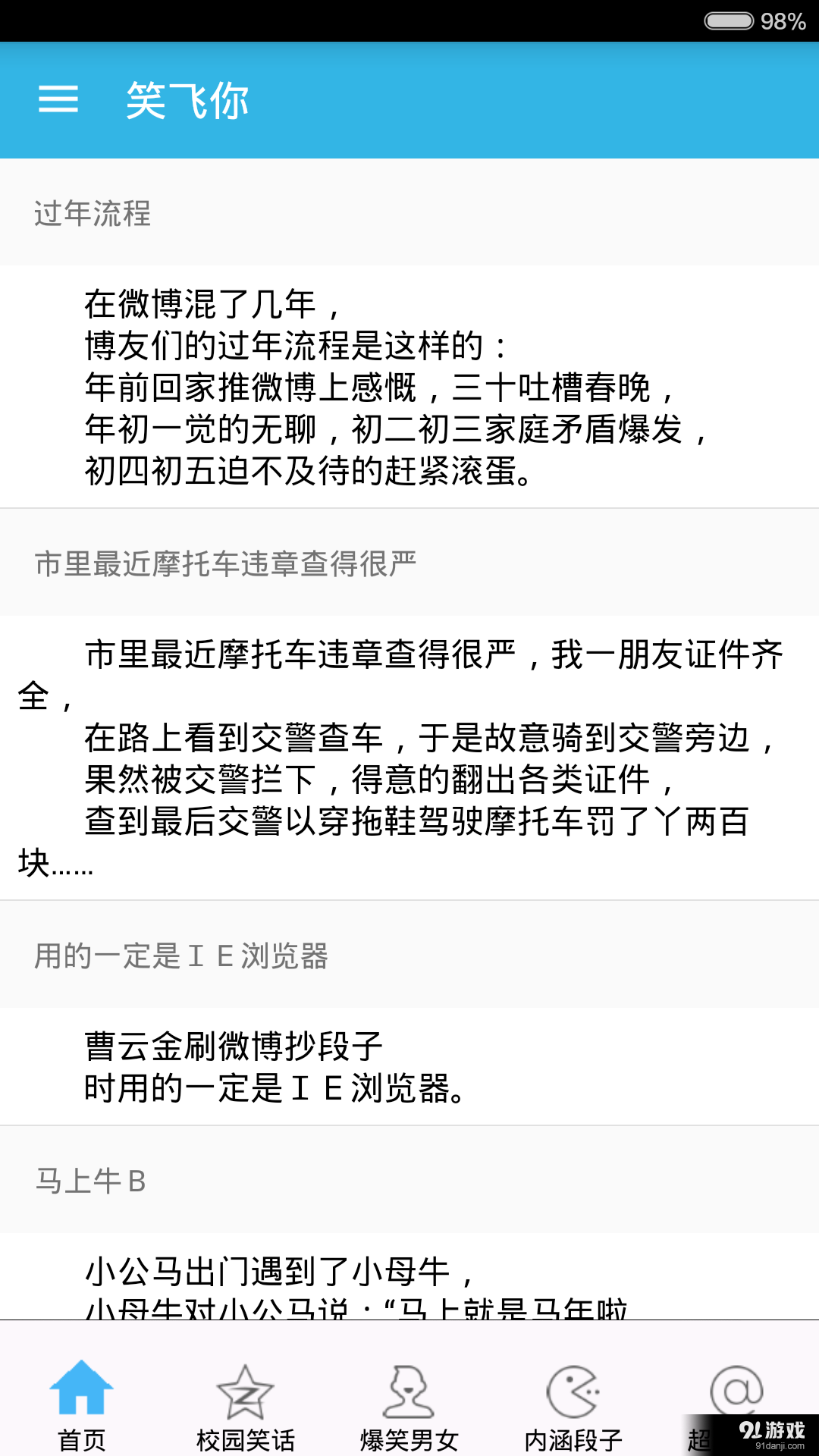
Task: Open the navigation drawer via hamburger icon
Action: (x=59, y=101)
